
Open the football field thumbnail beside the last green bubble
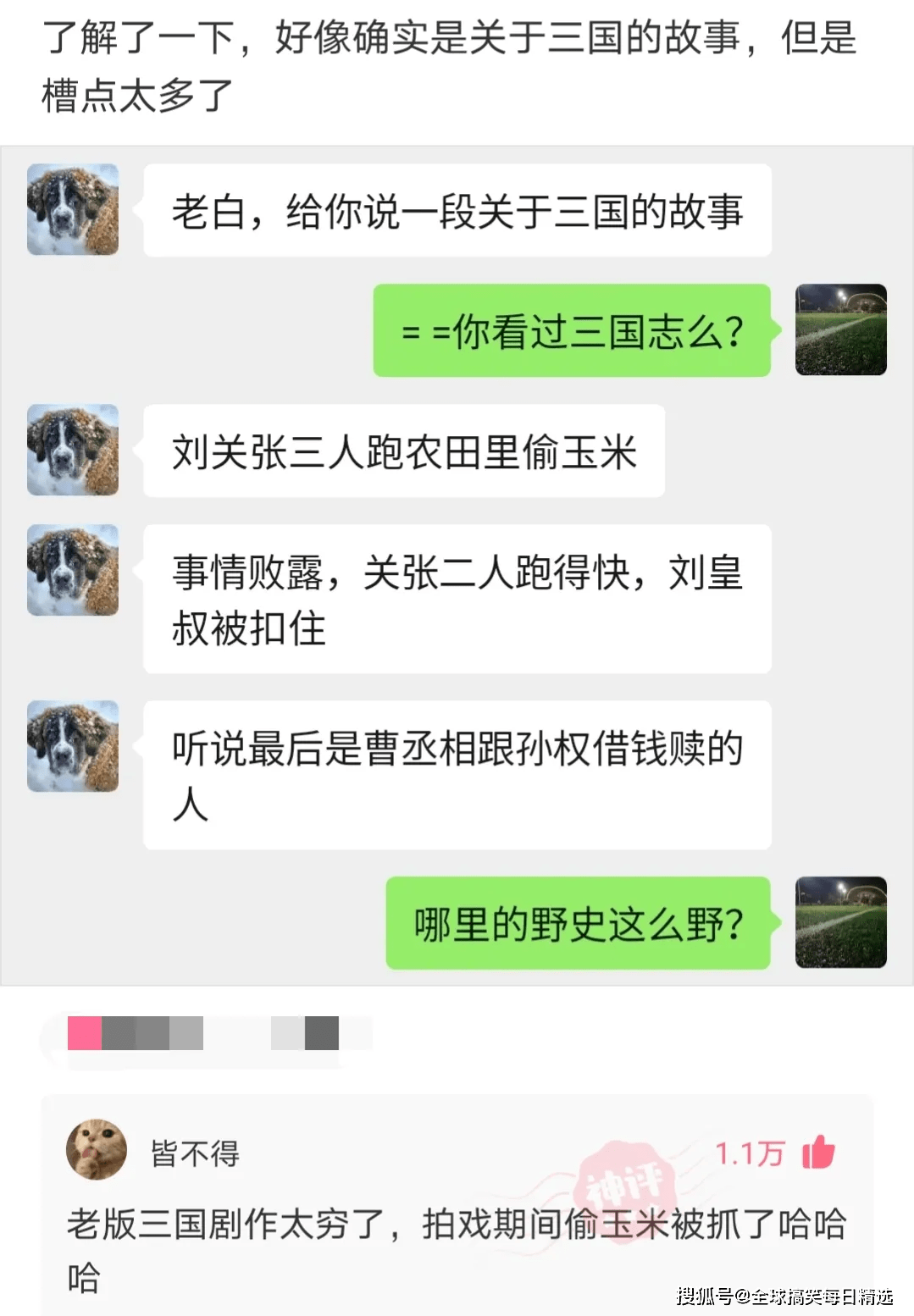point(840,923)
